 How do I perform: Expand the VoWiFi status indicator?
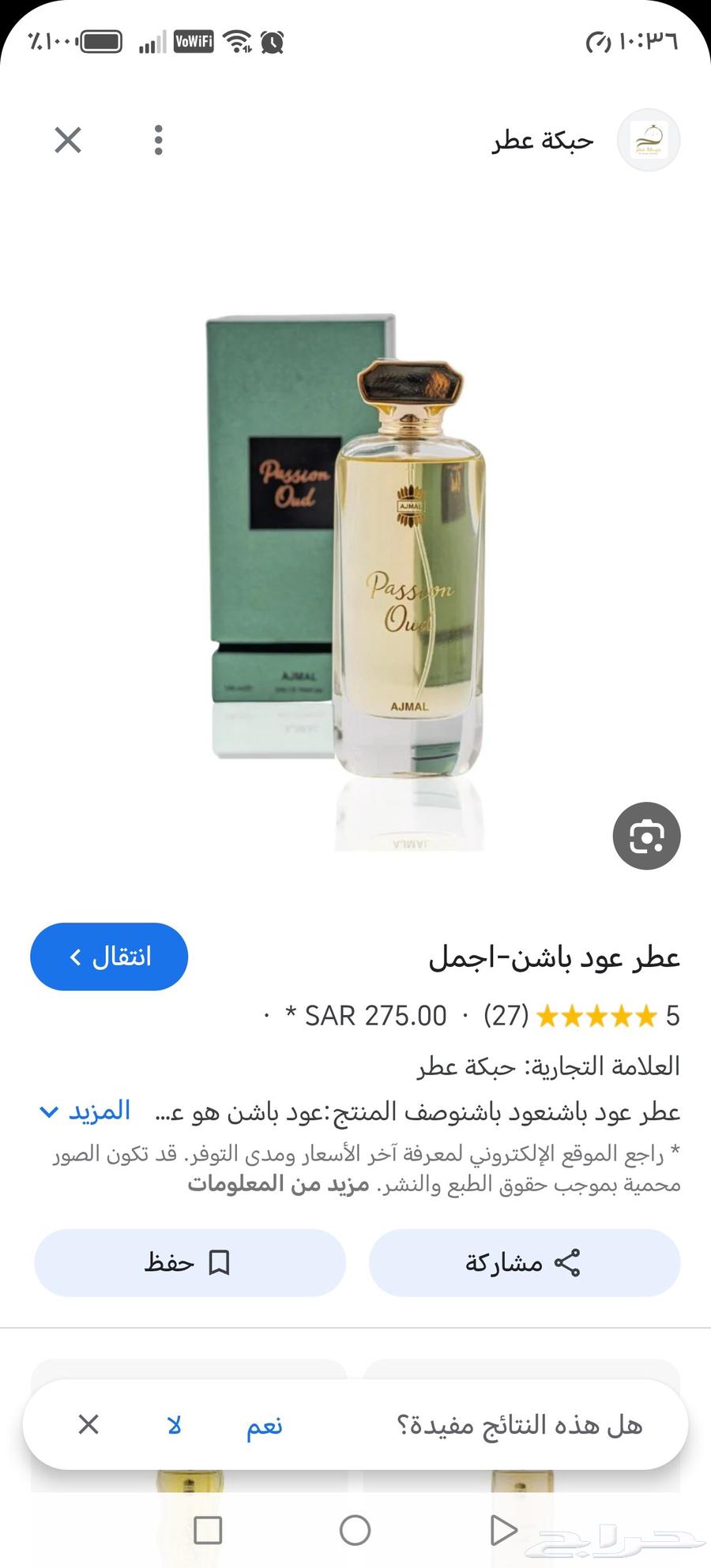tap(192, 43)
